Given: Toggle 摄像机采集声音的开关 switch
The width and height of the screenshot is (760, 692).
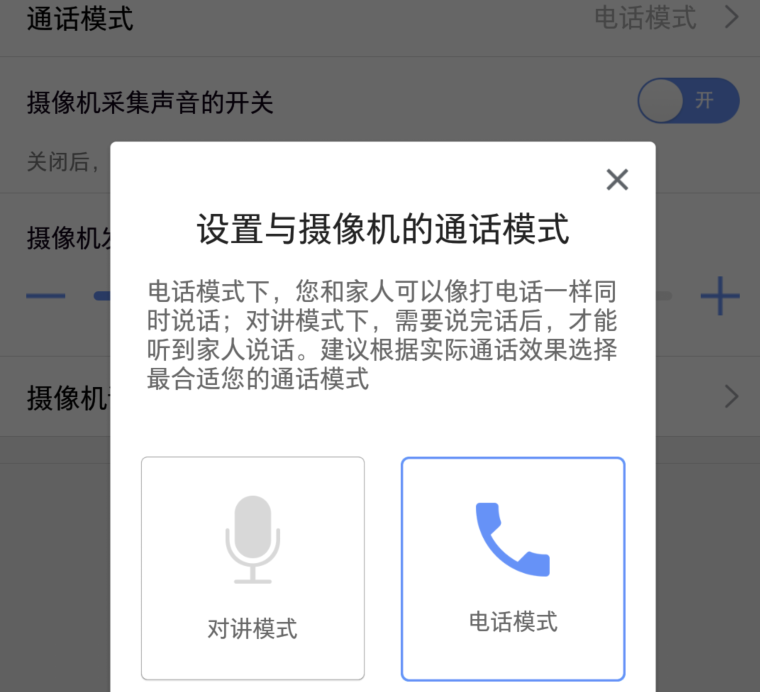Looking at the screenshot, I should click(x=688, y=101).
